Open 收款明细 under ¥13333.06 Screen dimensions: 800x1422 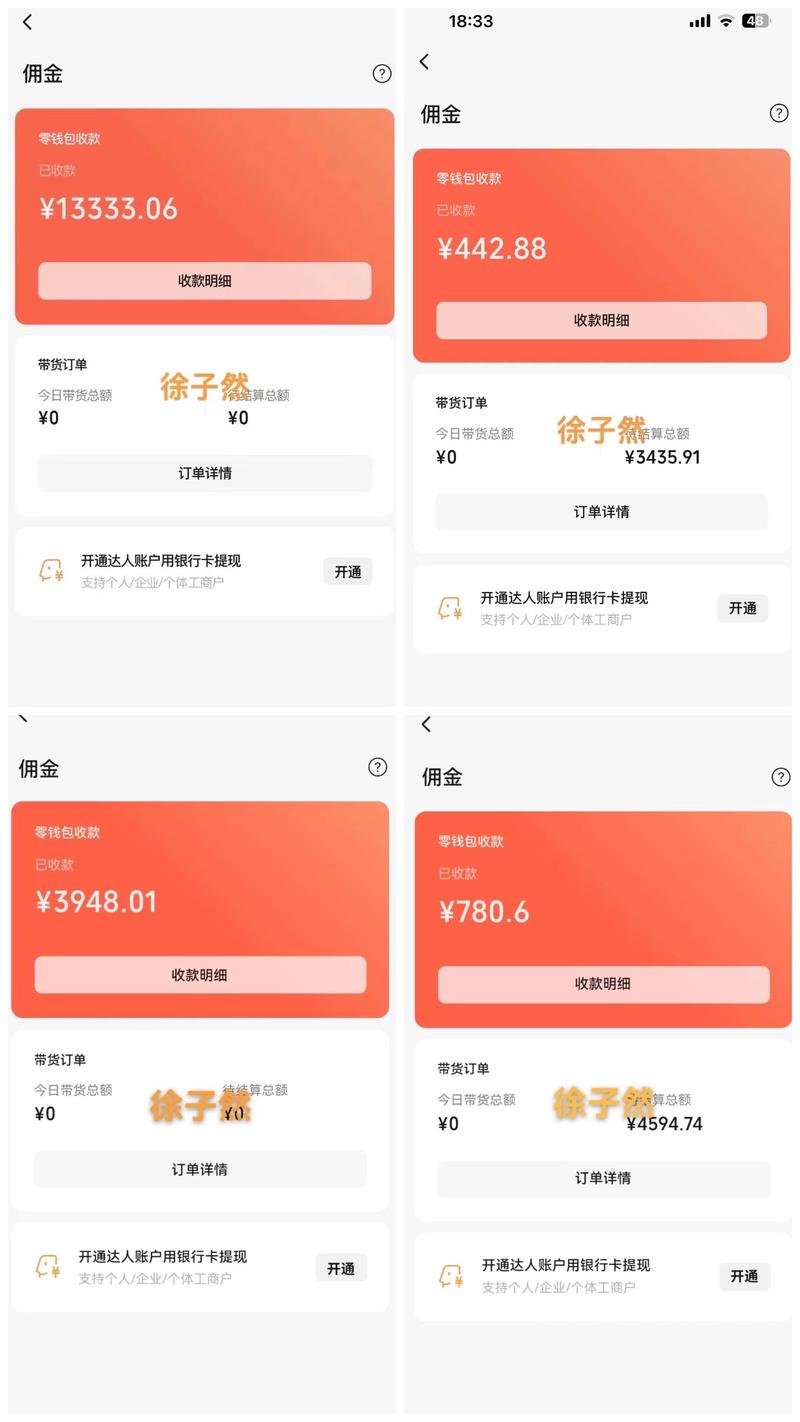point(204,281)
